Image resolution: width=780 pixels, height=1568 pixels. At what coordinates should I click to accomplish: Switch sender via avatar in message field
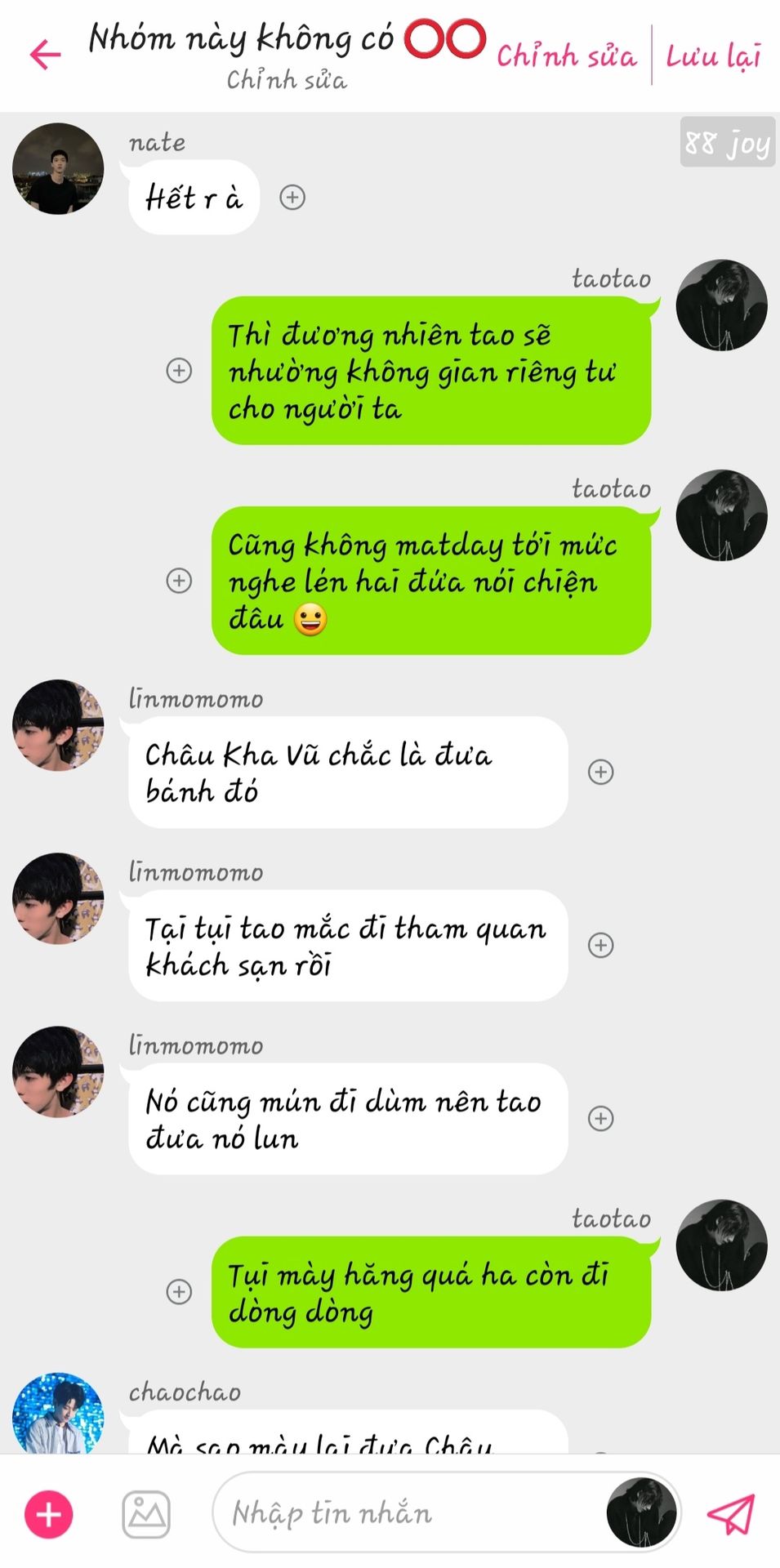[x=641, y=1512]
